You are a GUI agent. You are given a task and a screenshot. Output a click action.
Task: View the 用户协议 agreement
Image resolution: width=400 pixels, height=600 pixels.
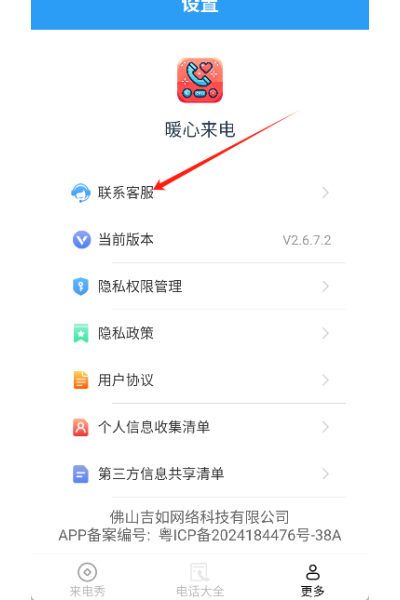(200, 380)
